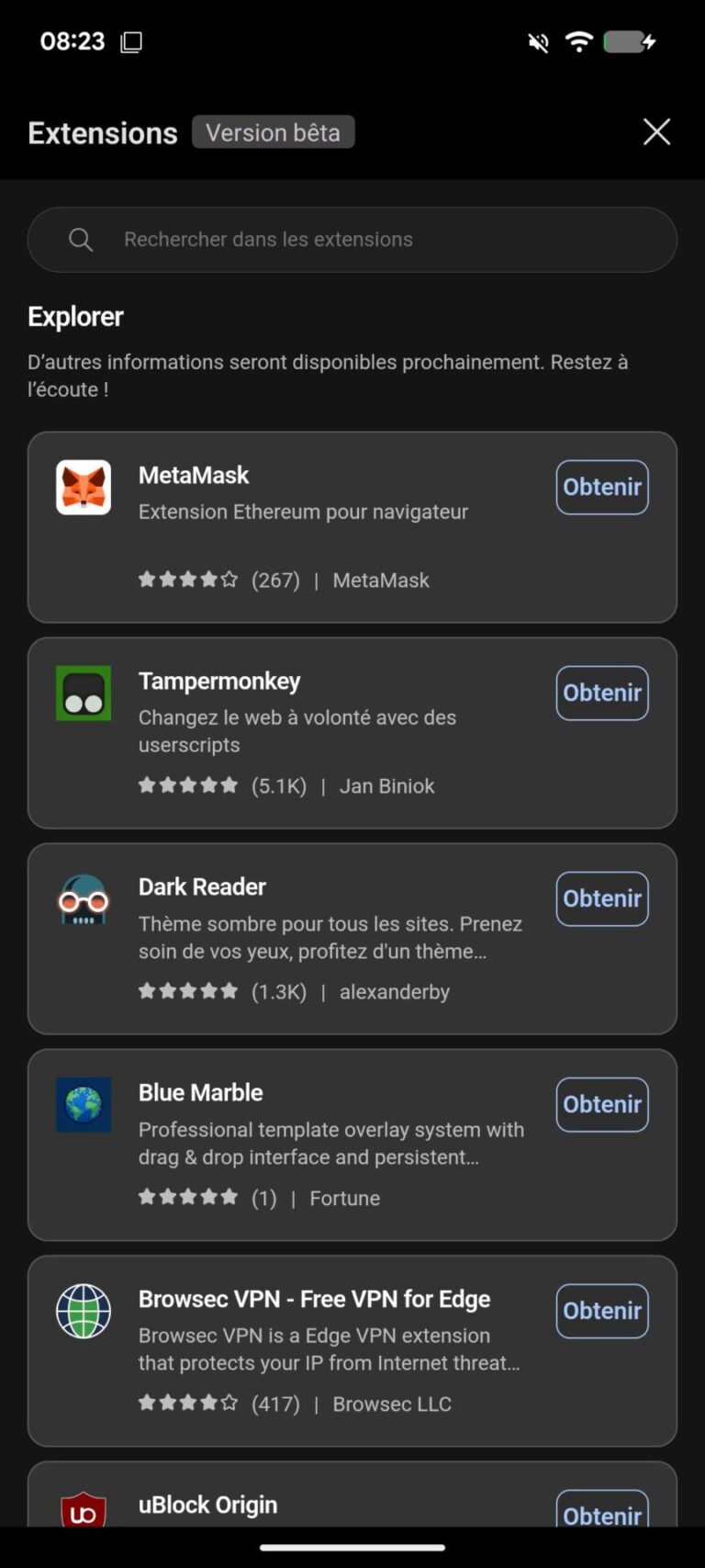Tap Obtenir for Blue Marble
This screenshot has height=1568, width=705.
601,1104
